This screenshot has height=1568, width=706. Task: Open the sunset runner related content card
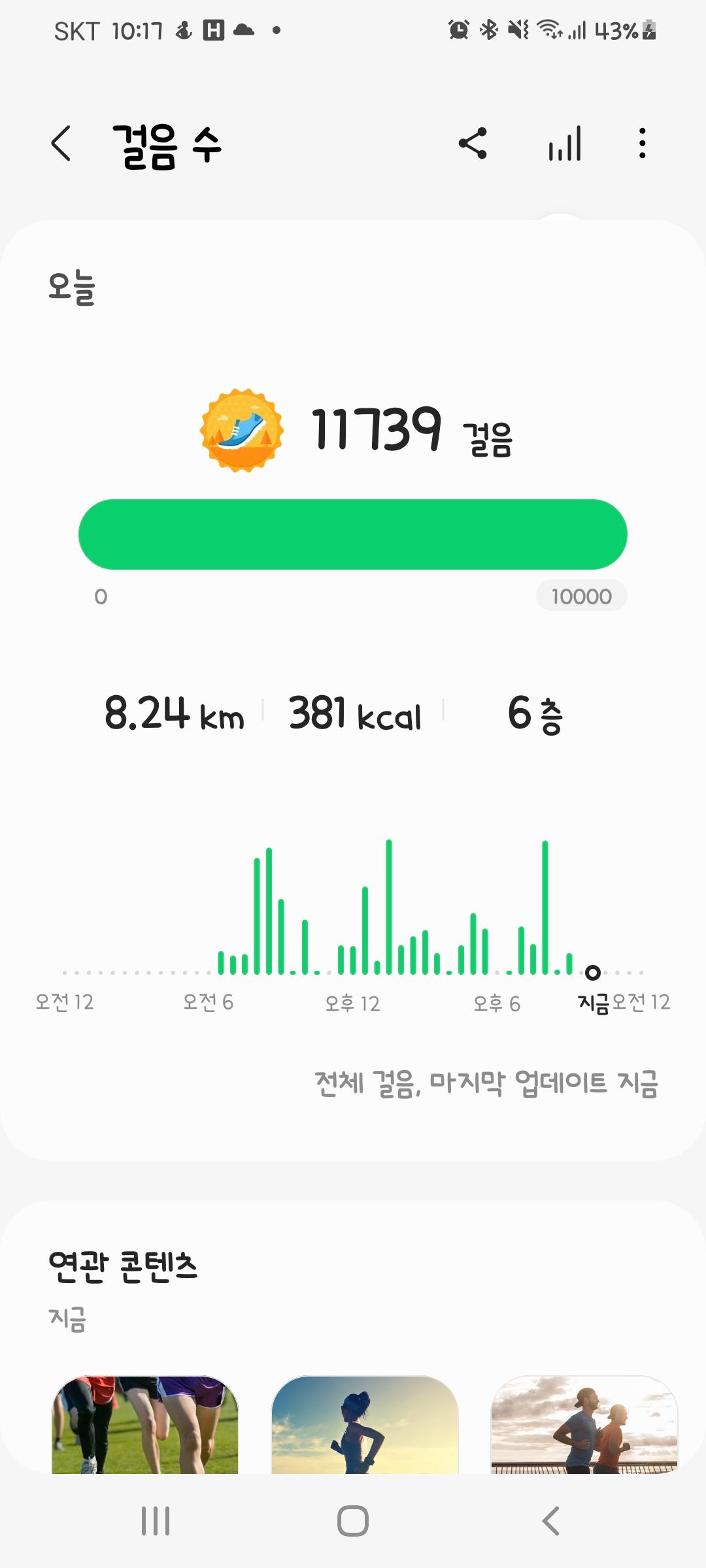pos(365,1424)
